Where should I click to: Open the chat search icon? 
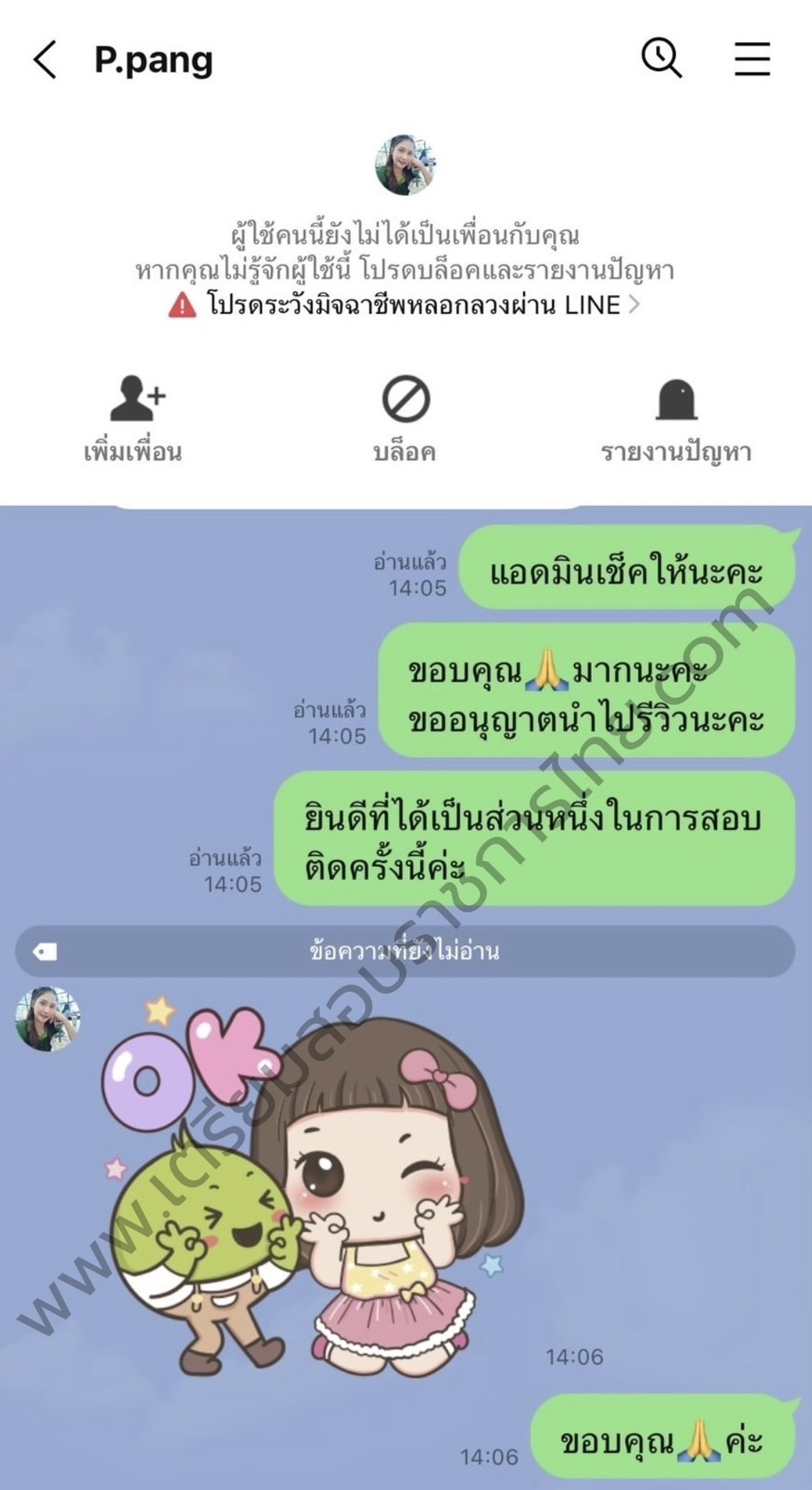tap(661, 58)
